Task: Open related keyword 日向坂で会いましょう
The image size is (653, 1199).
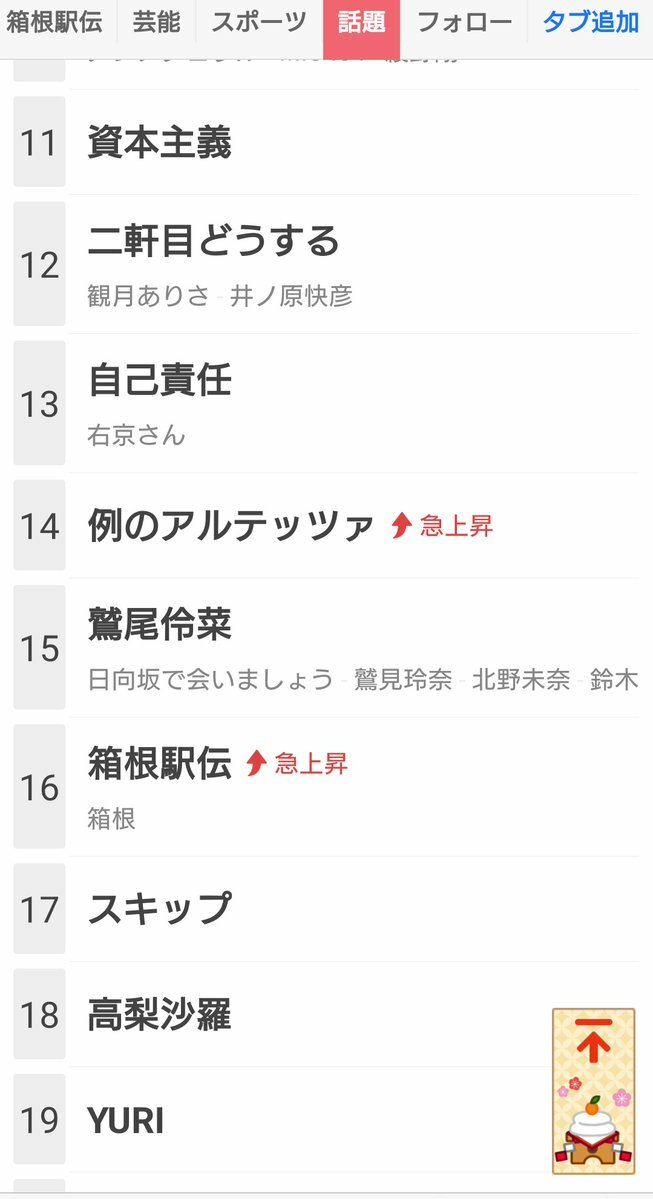Action: (210, 679)
